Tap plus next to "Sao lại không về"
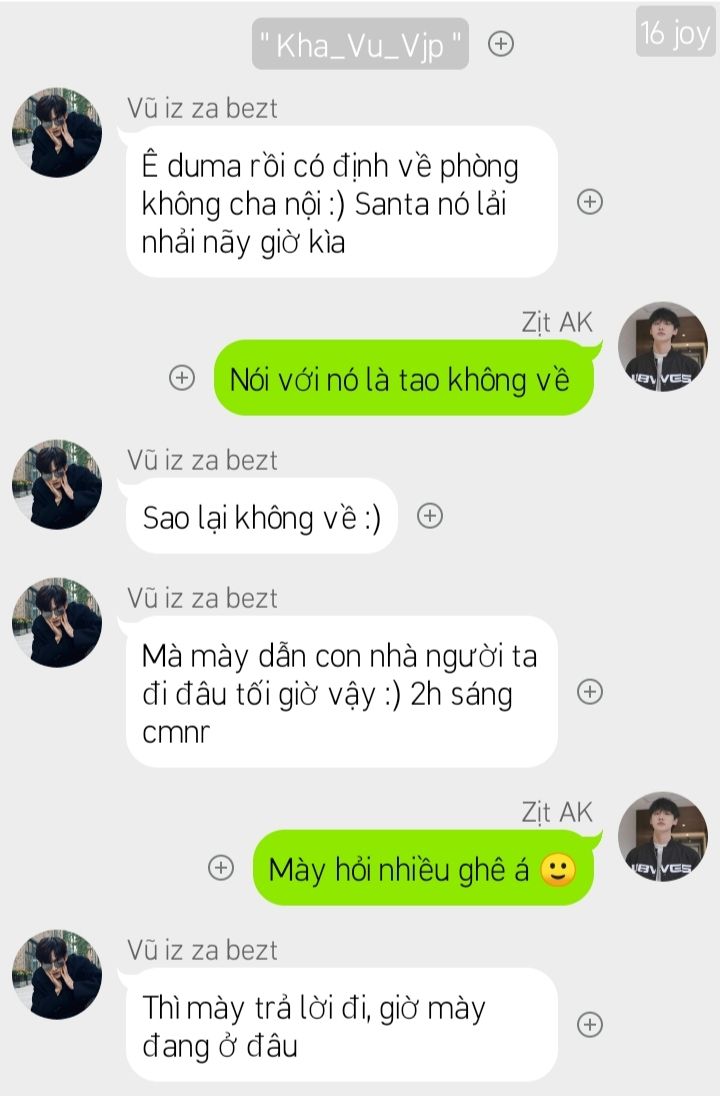Image resolution: width=720 pixels, height=1096 pixels. [430, 516]
